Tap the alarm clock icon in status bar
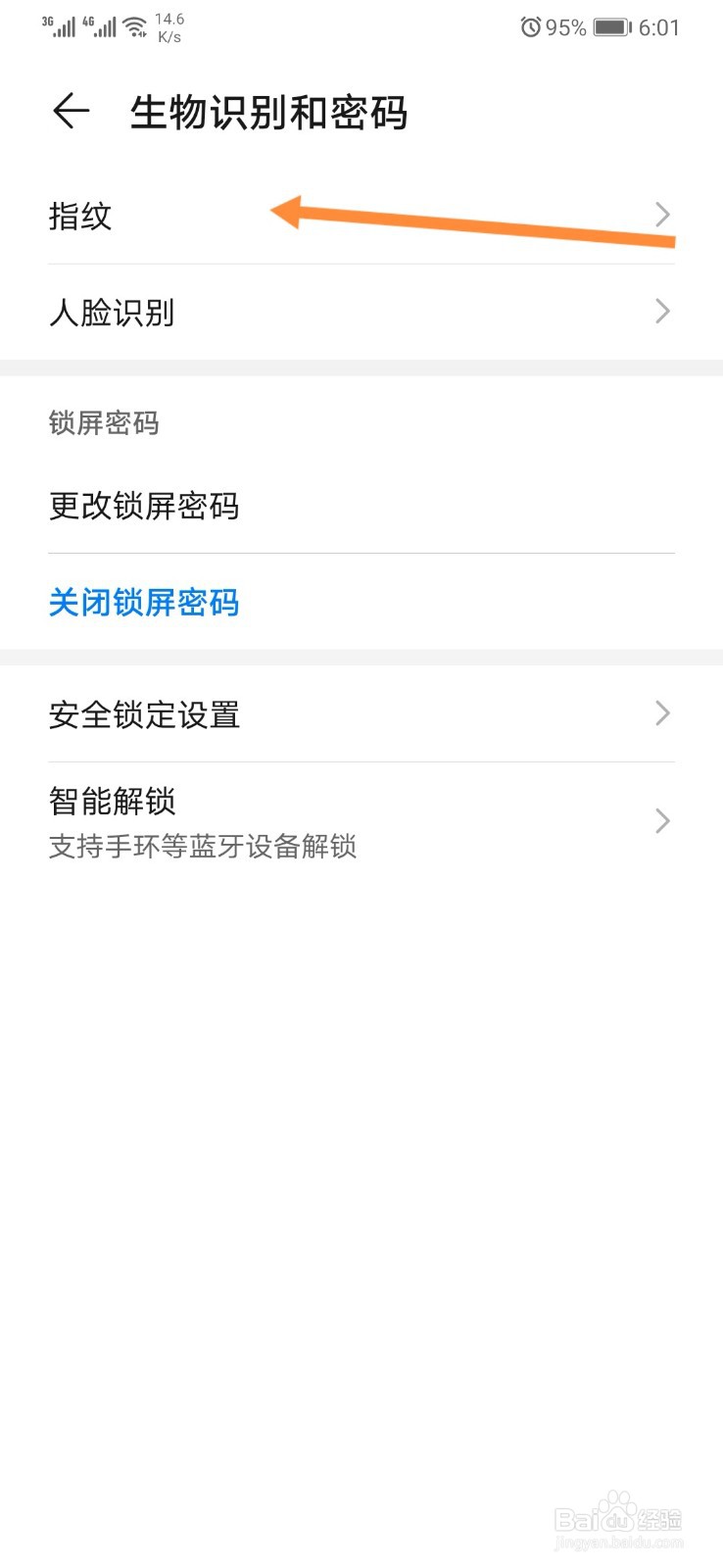Image resolution: width=723 pixels, height=1568 pixels. (x=530, y=27)
